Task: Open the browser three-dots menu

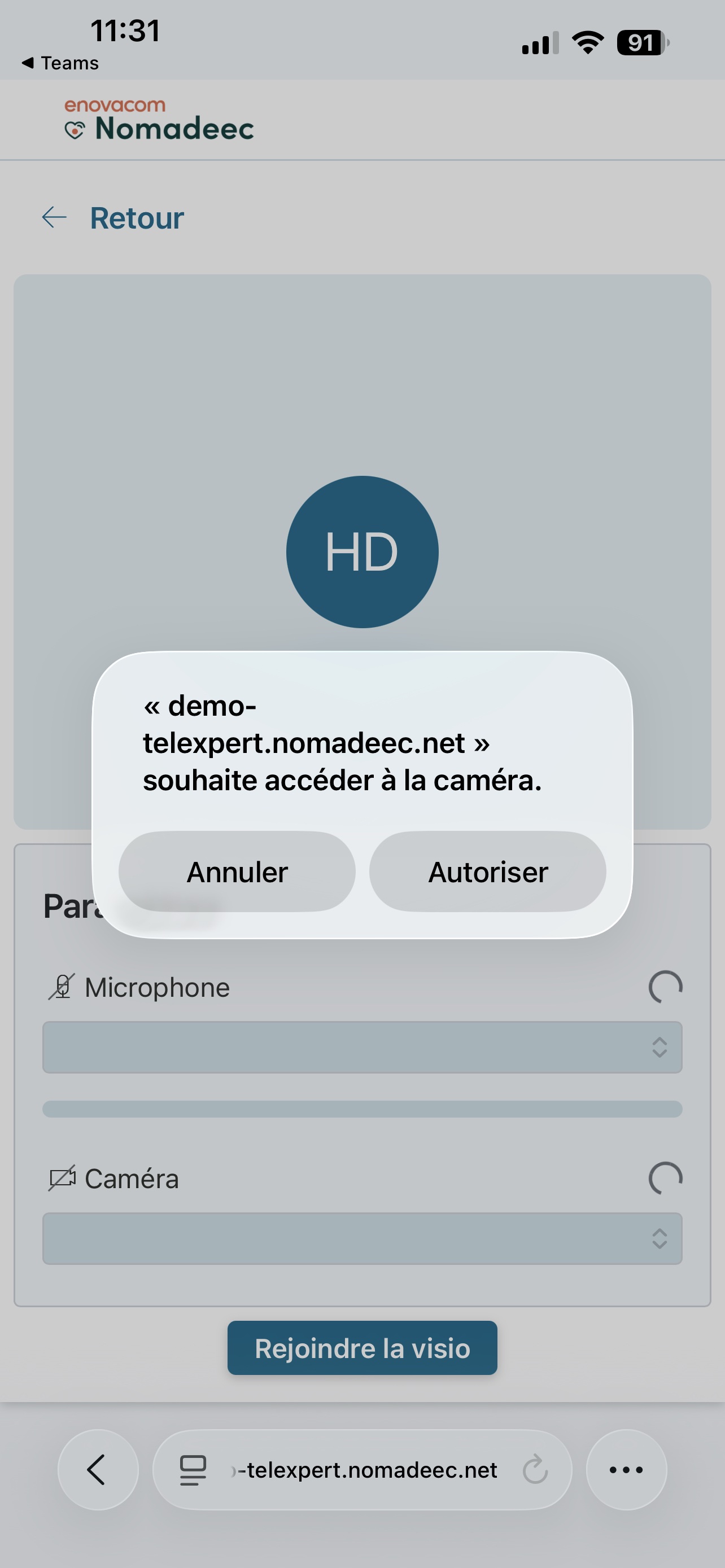Action: (626, 1469)
